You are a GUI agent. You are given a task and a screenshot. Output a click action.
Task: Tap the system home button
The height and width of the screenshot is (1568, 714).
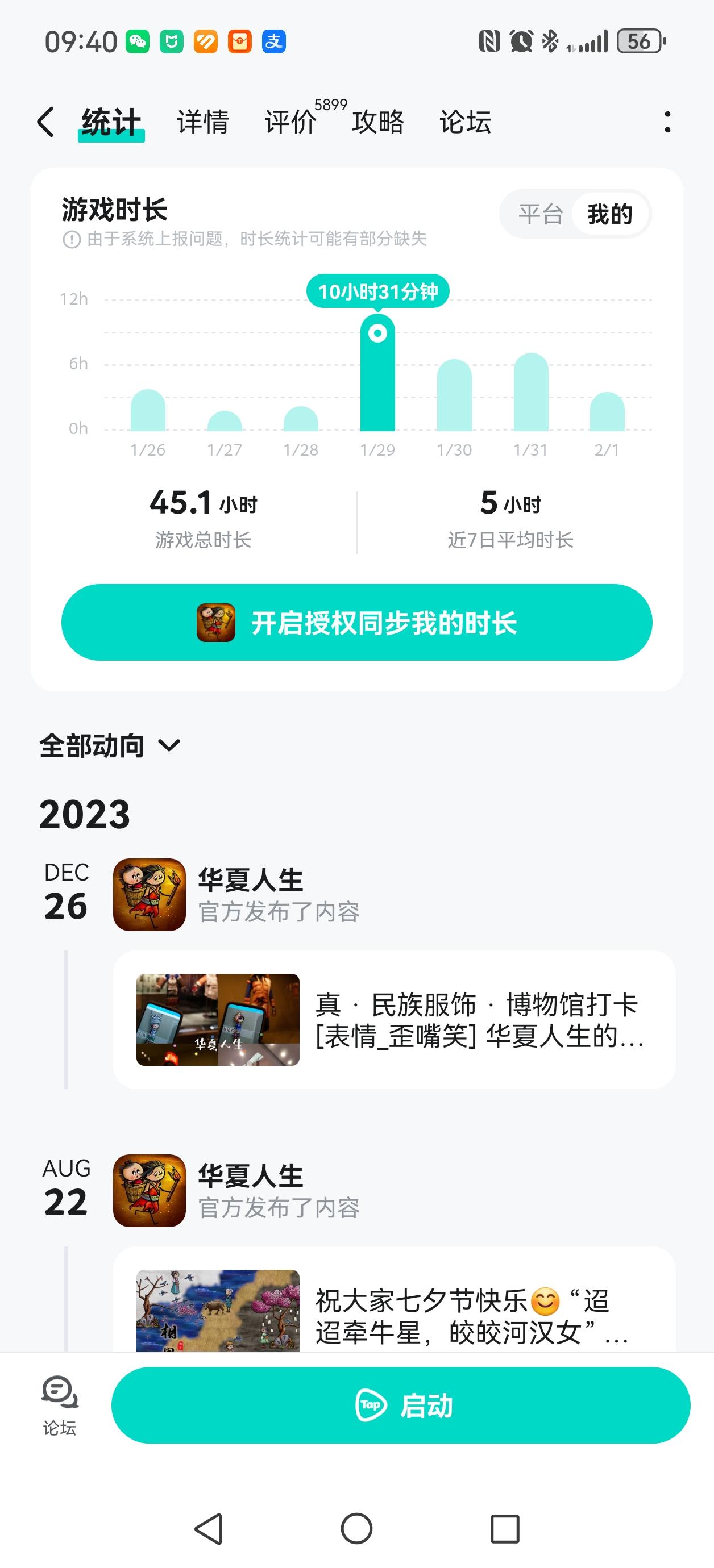(356, 1528)
